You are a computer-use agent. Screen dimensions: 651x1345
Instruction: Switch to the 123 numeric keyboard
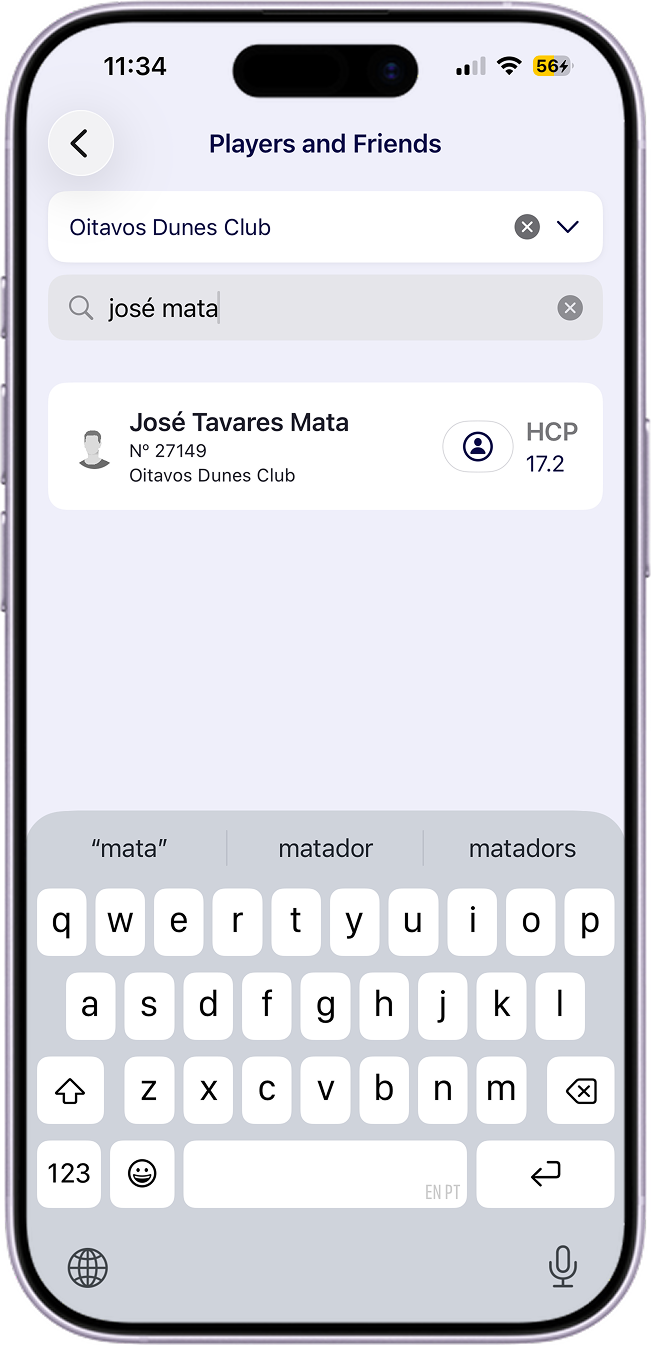tap(69, 1174)
